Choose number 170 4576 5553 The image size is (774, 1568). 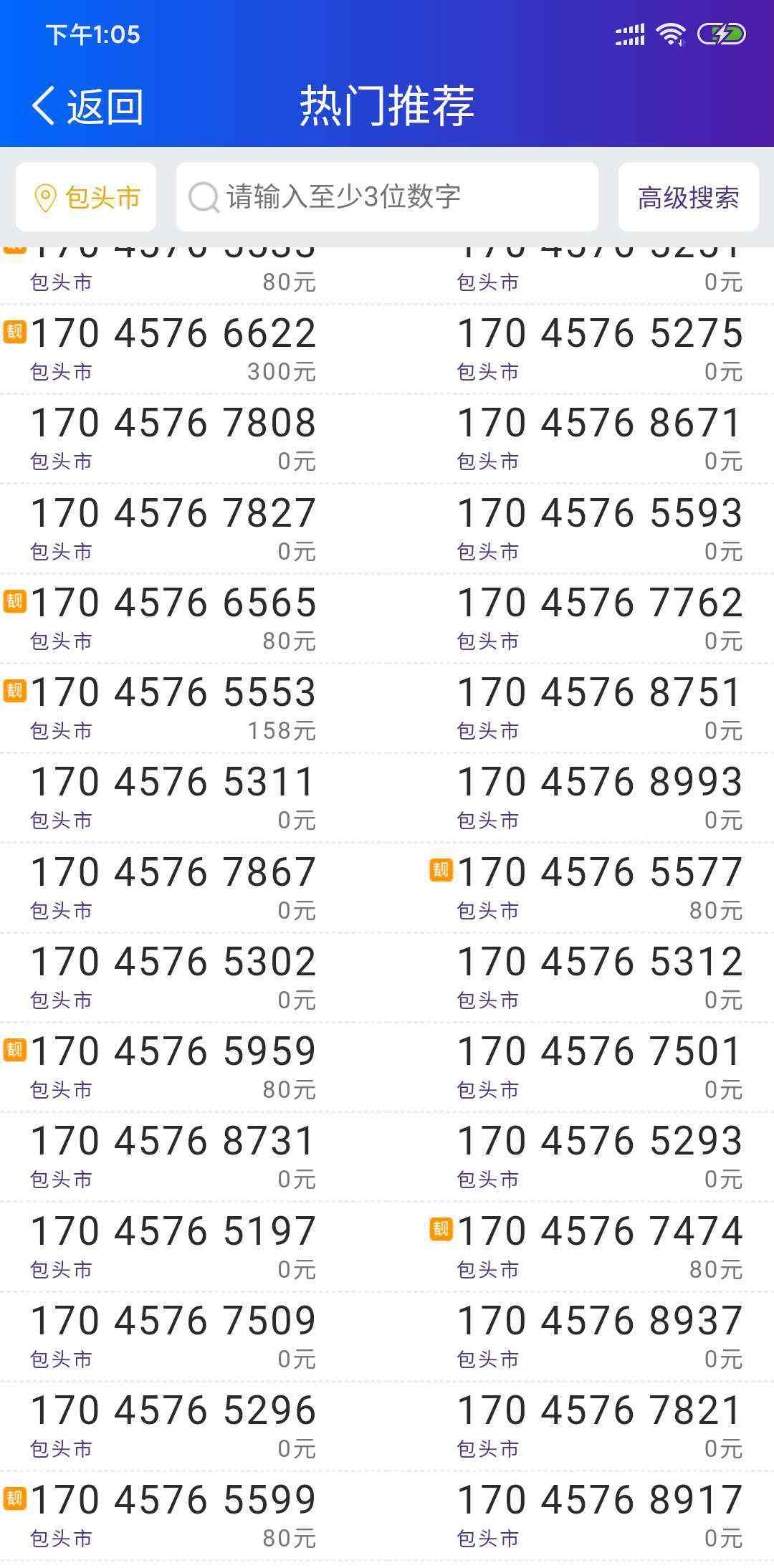173,692
